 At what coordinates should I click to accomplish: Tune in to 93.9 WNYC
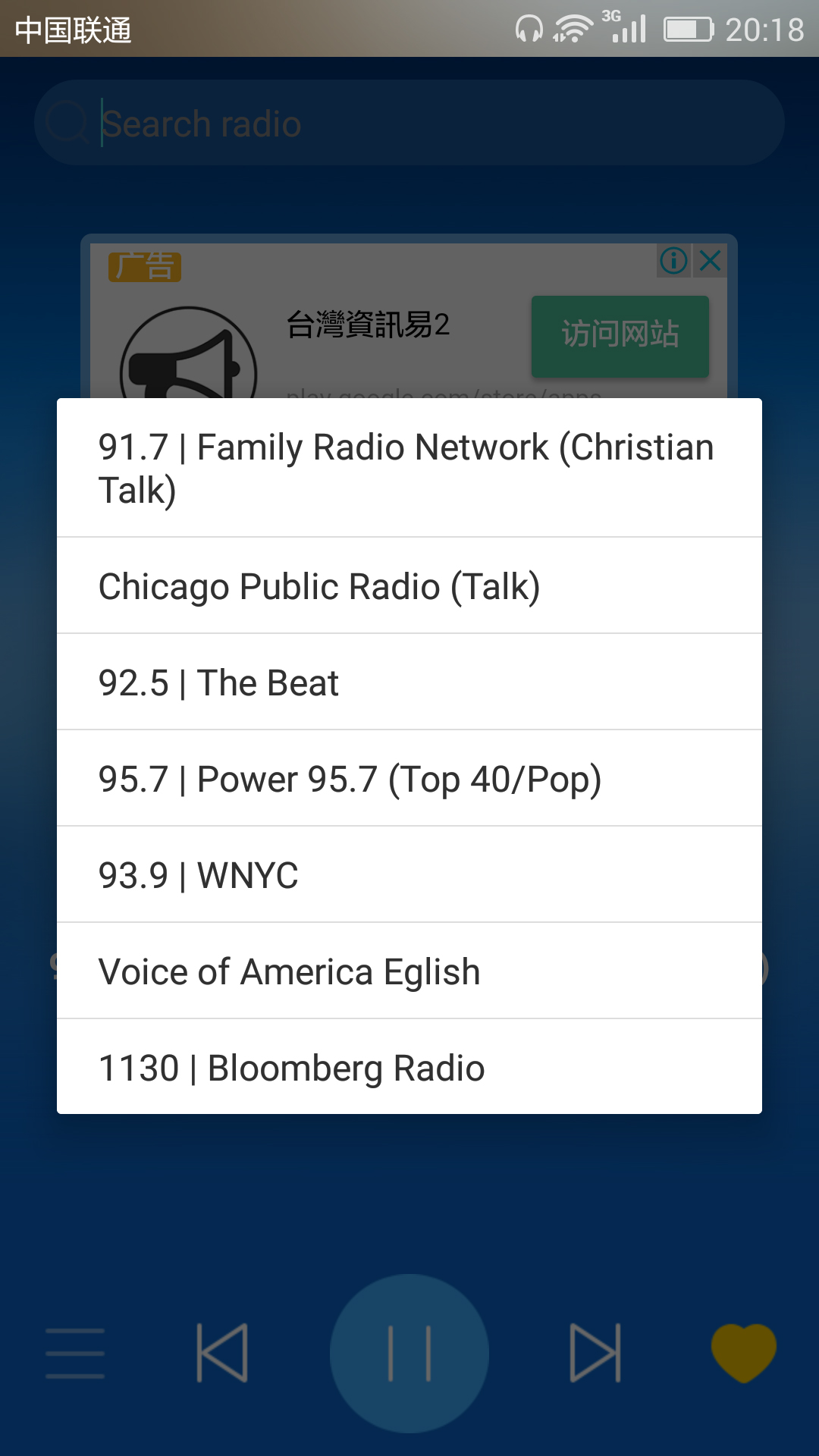(x=409, y=874)
